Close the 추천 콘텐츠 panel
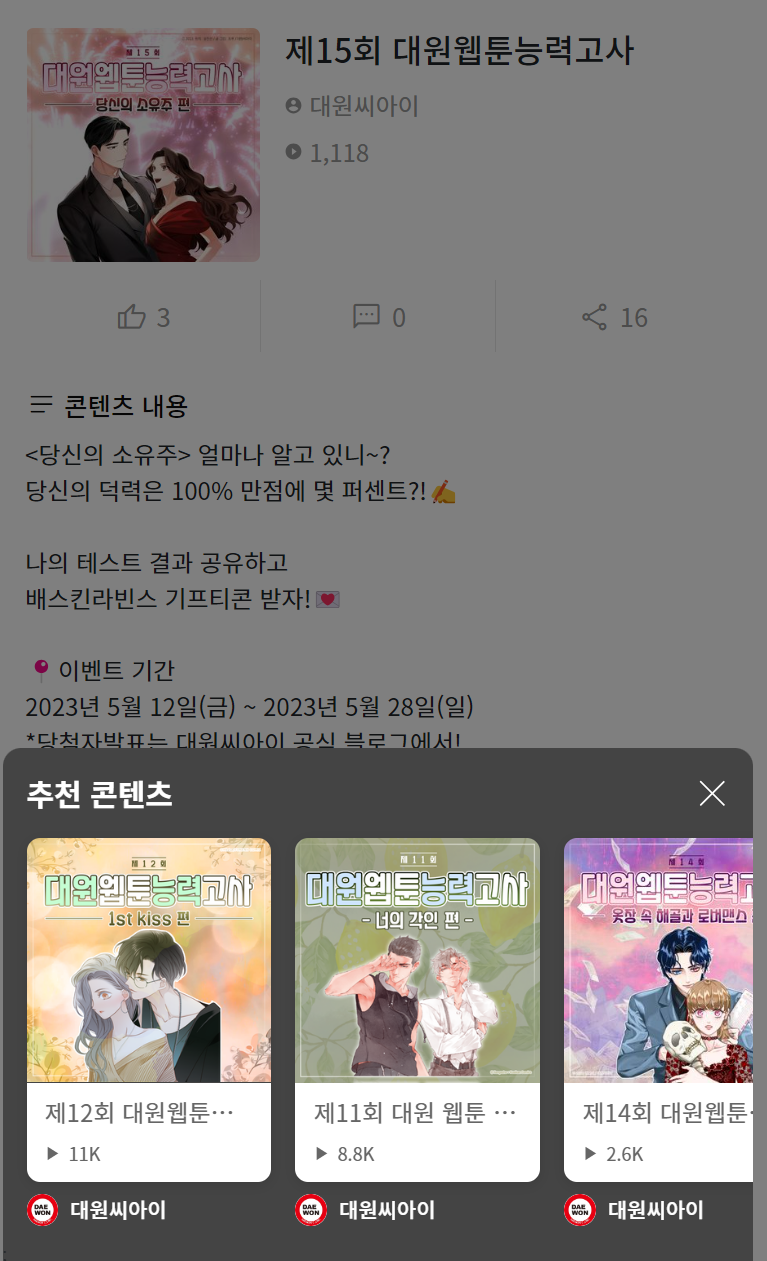 [712, 794]
